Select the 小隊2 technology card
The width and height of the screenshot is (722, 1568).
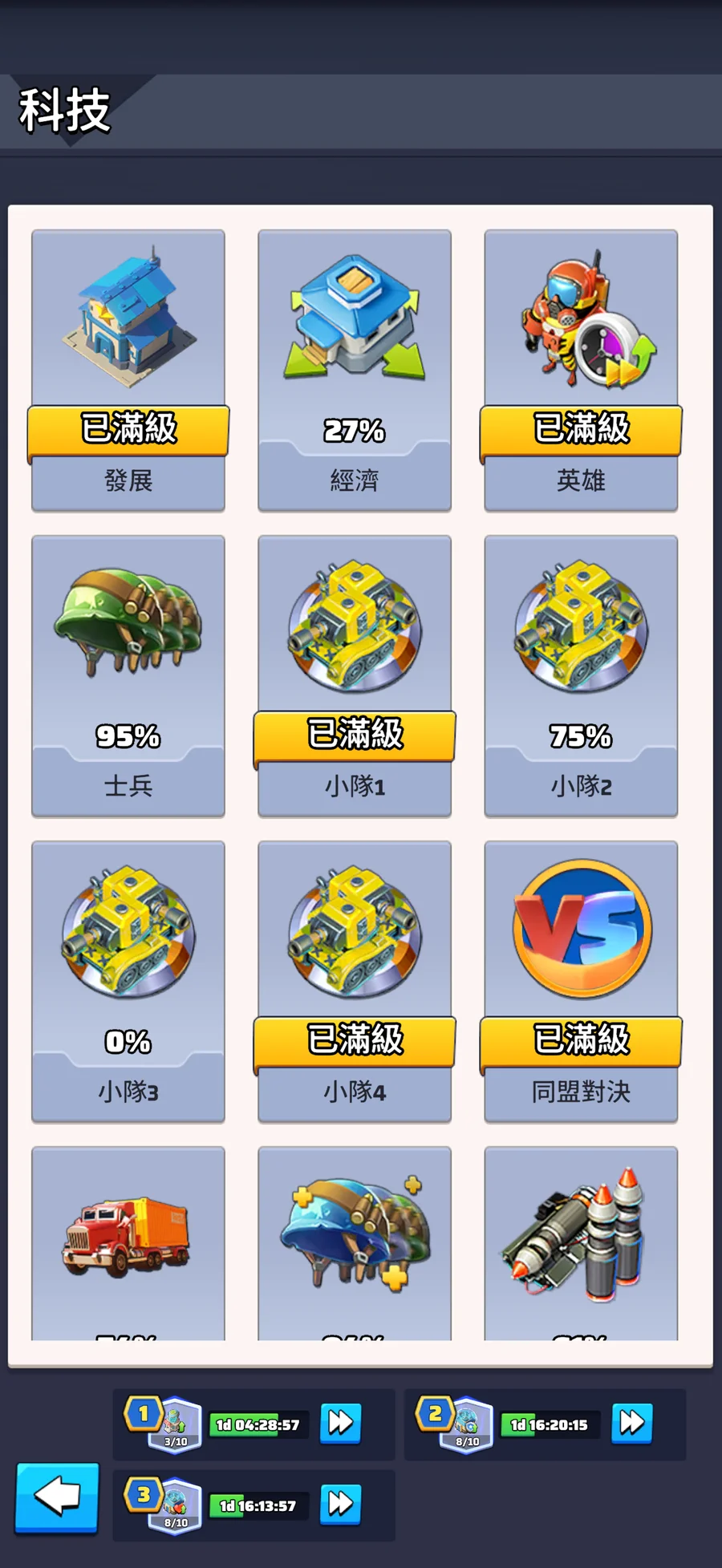coord(581,675)
